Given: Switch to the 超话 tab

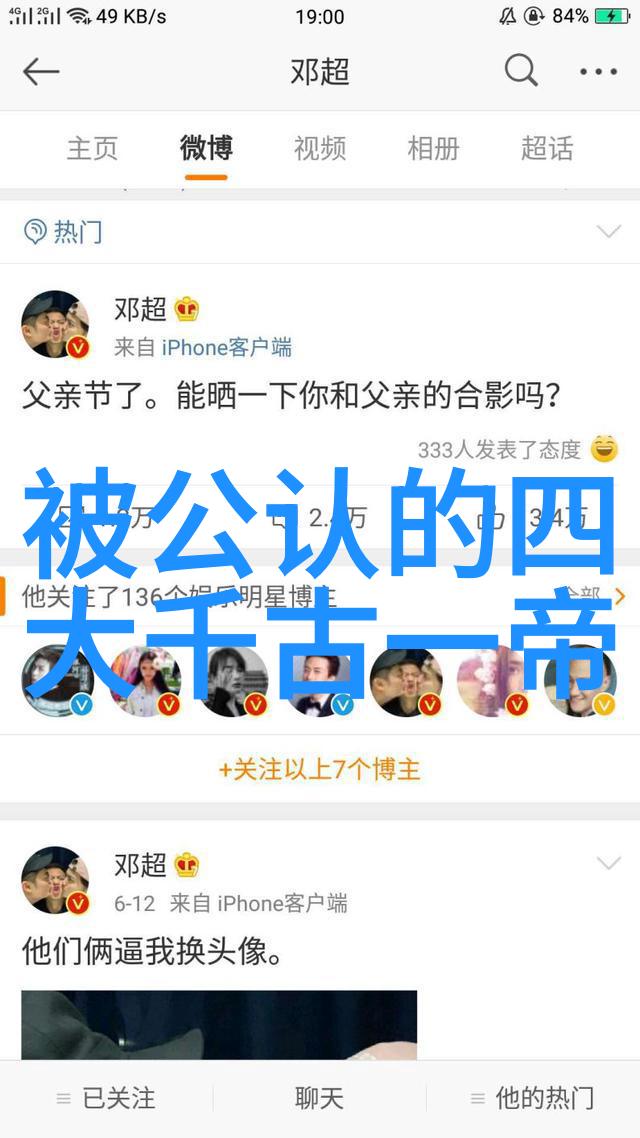Looking at the screenshot, I should (547, 149).
